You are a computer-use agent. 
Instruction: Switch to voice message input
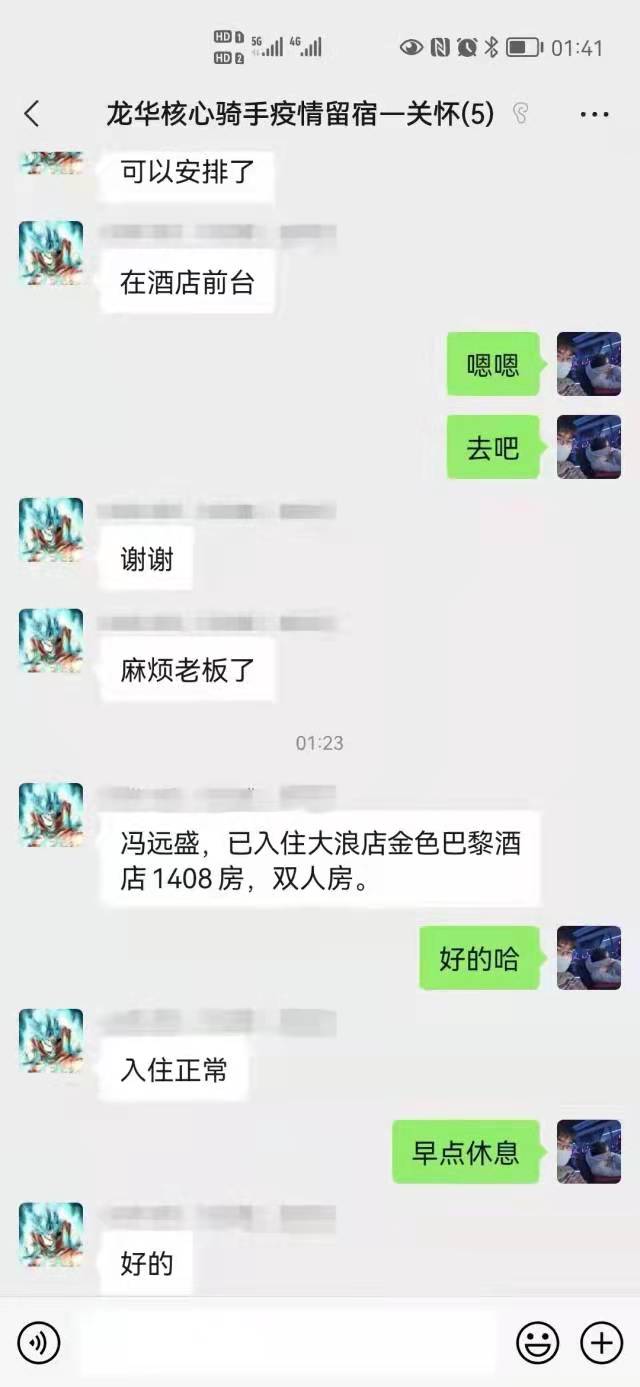click(x=39, y=1342)
